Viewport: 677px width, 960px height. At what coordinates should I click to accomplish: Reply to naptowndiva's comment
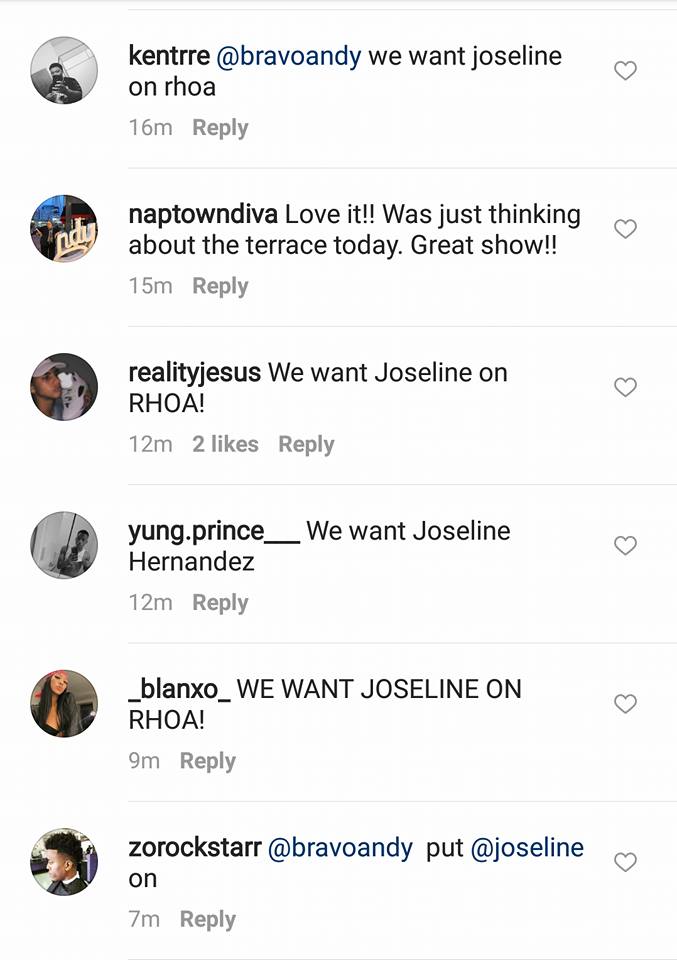tap(220, 286)
